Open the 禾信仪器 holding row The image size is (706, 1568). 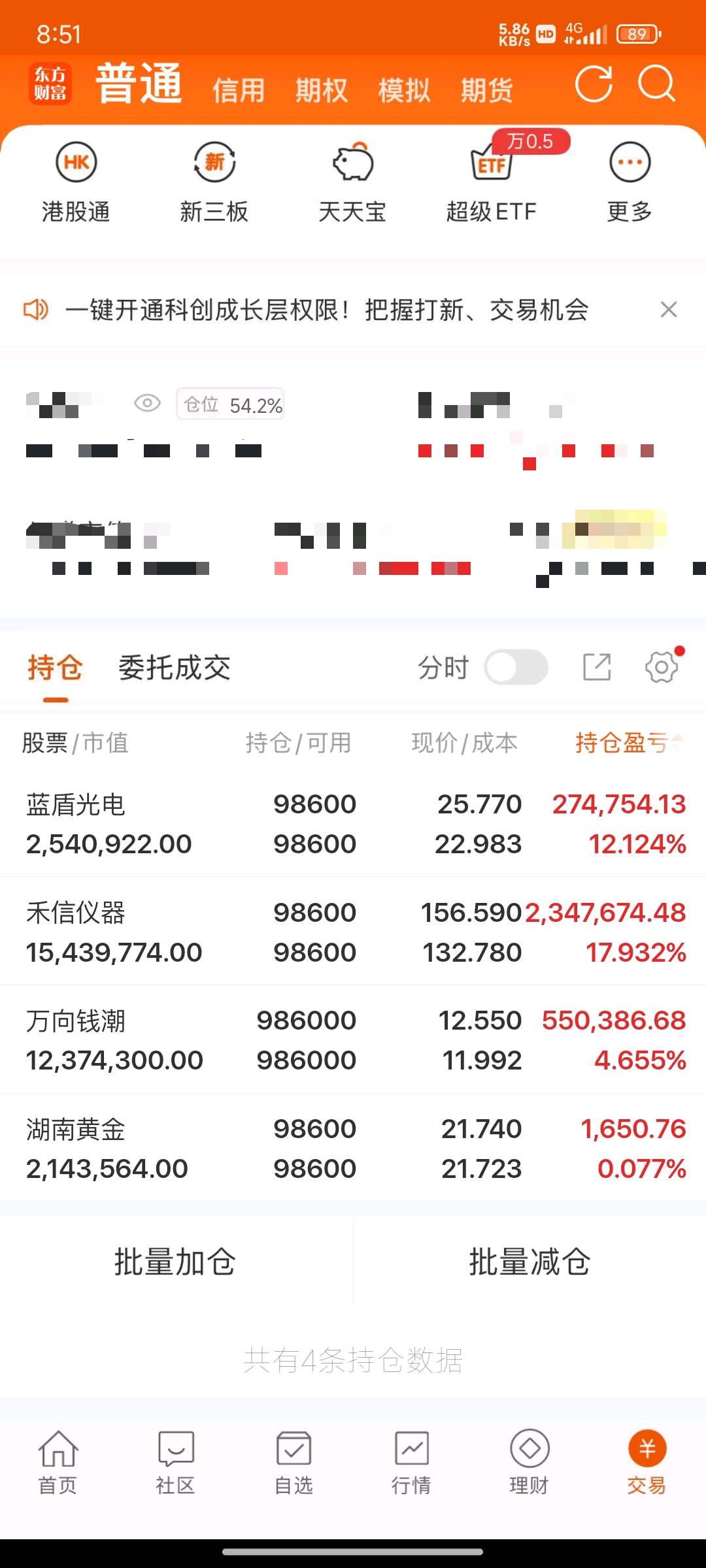tap(353, 931)
